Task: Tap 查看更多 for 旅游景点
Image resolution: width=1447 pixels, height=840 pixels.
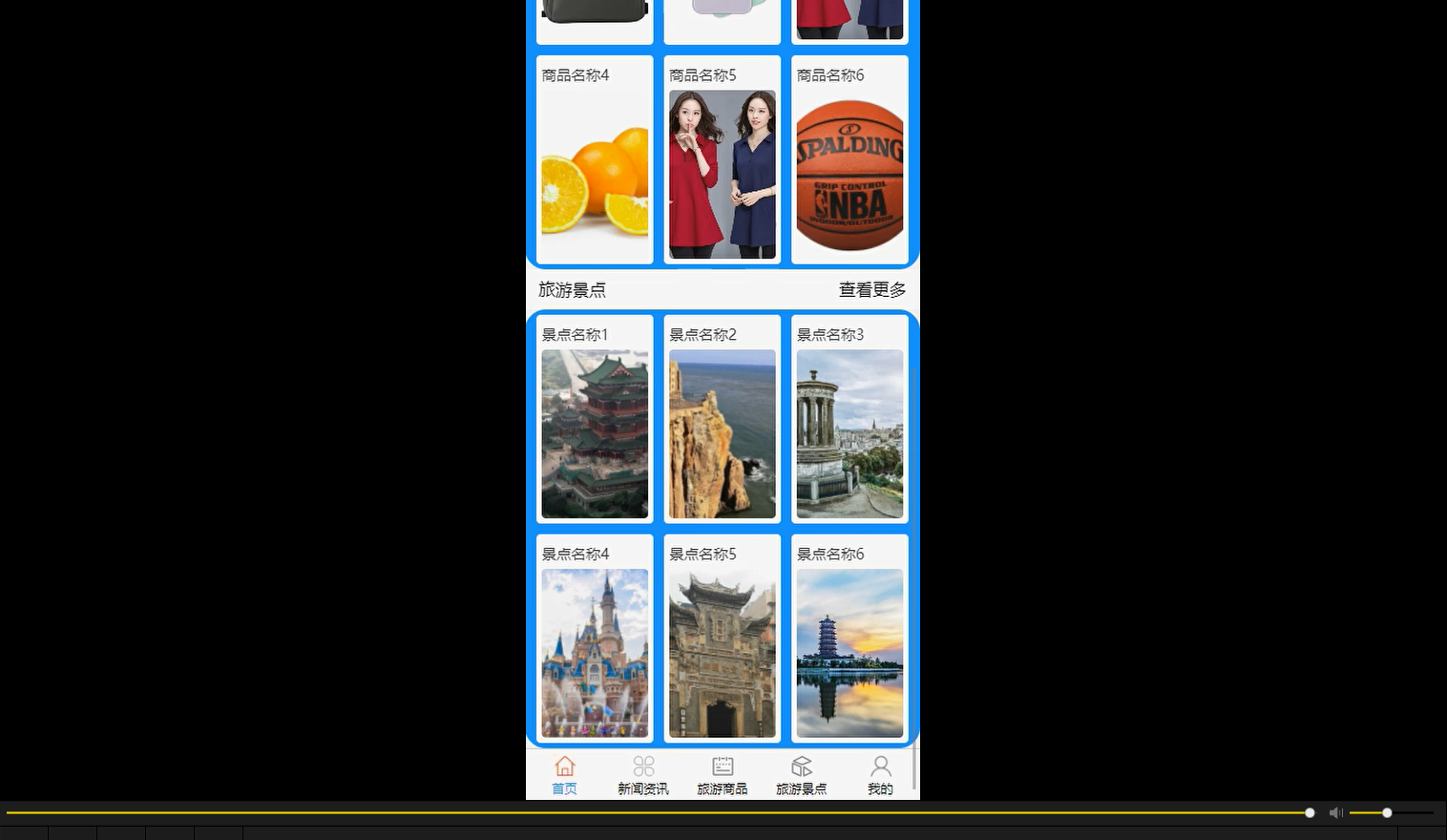Action: [871, 289]
